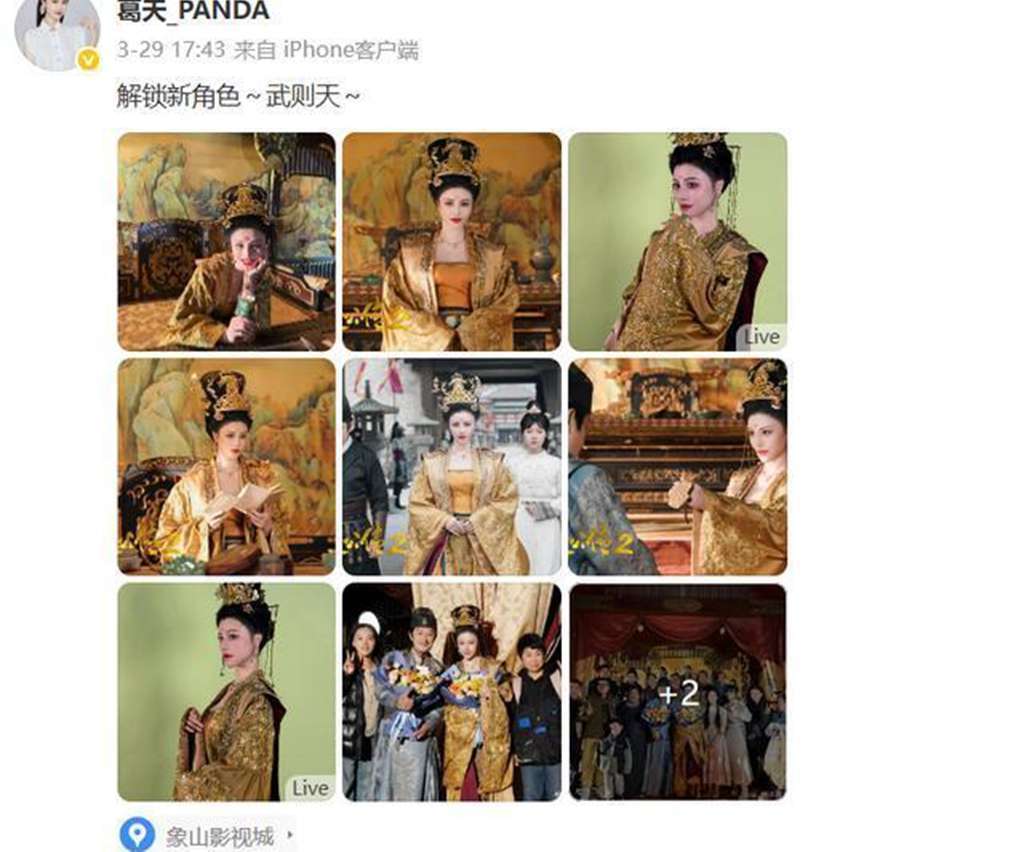Open the seated front-facing portrait in golden robe

point(452,242)
